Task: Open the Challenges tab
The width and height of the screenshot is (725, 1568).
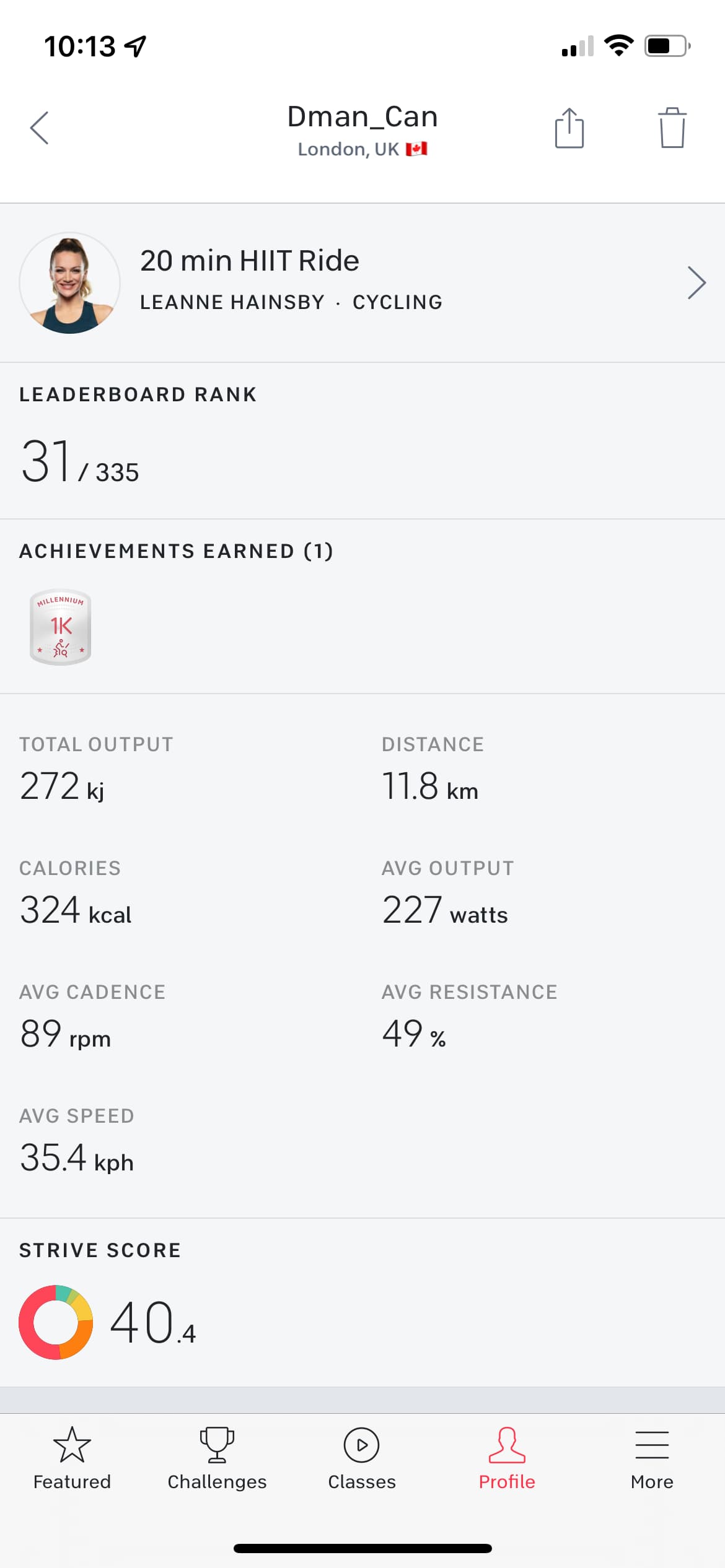Action: tap(217, 1458)
